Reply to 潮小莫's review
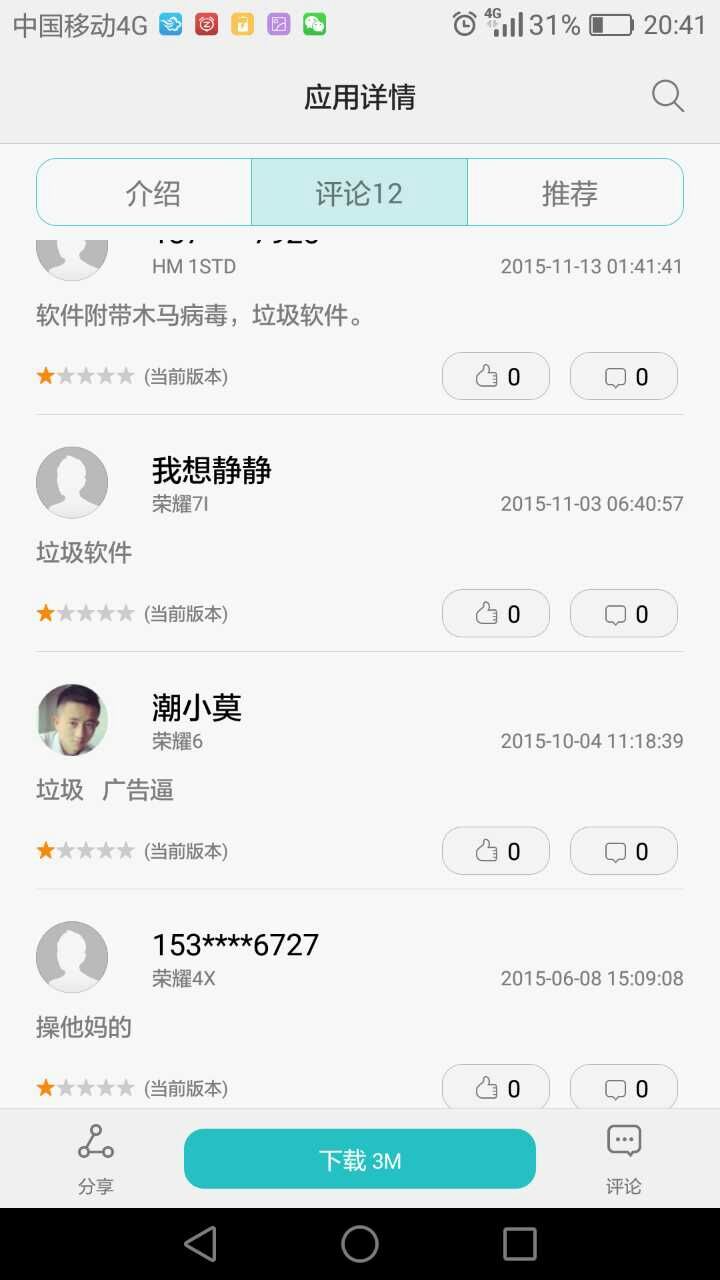Screen dimensions: 720x1280 click(x=624, y=851)
